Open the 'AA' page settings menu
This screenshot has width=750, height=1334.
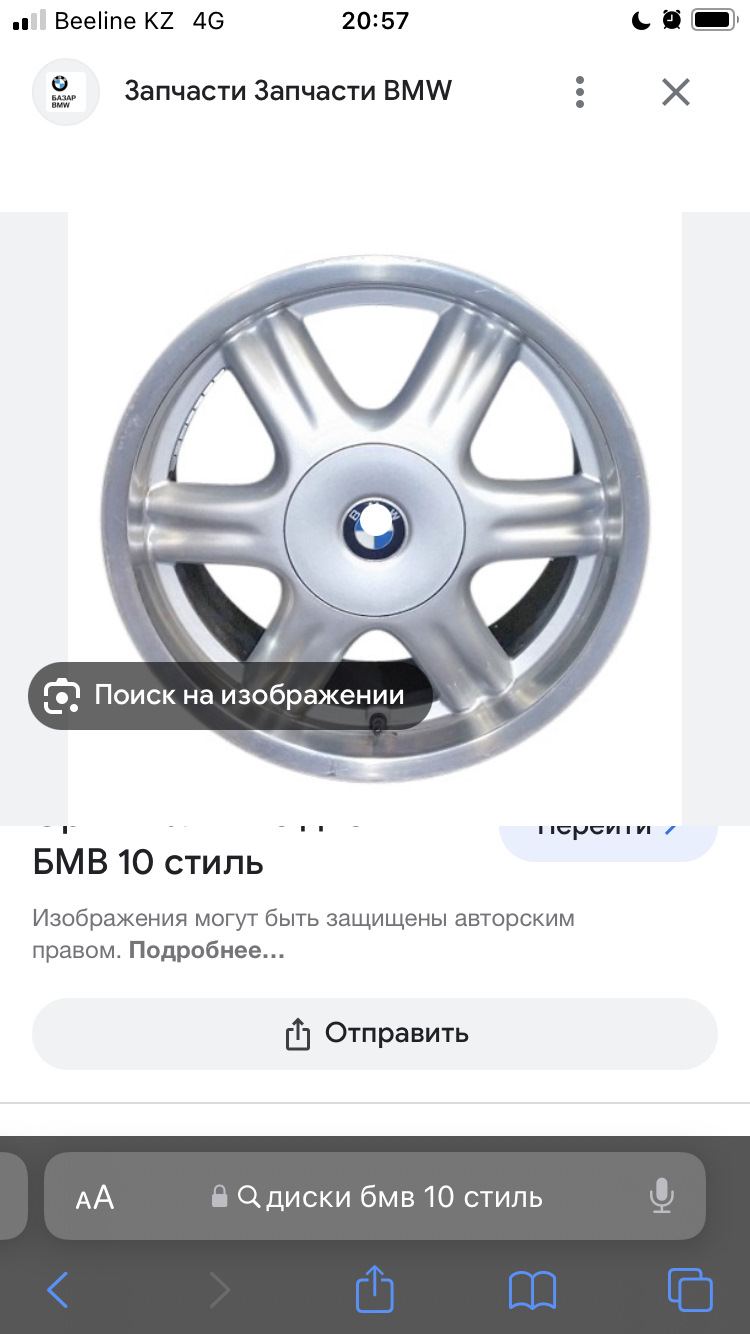coord(95,1197)
